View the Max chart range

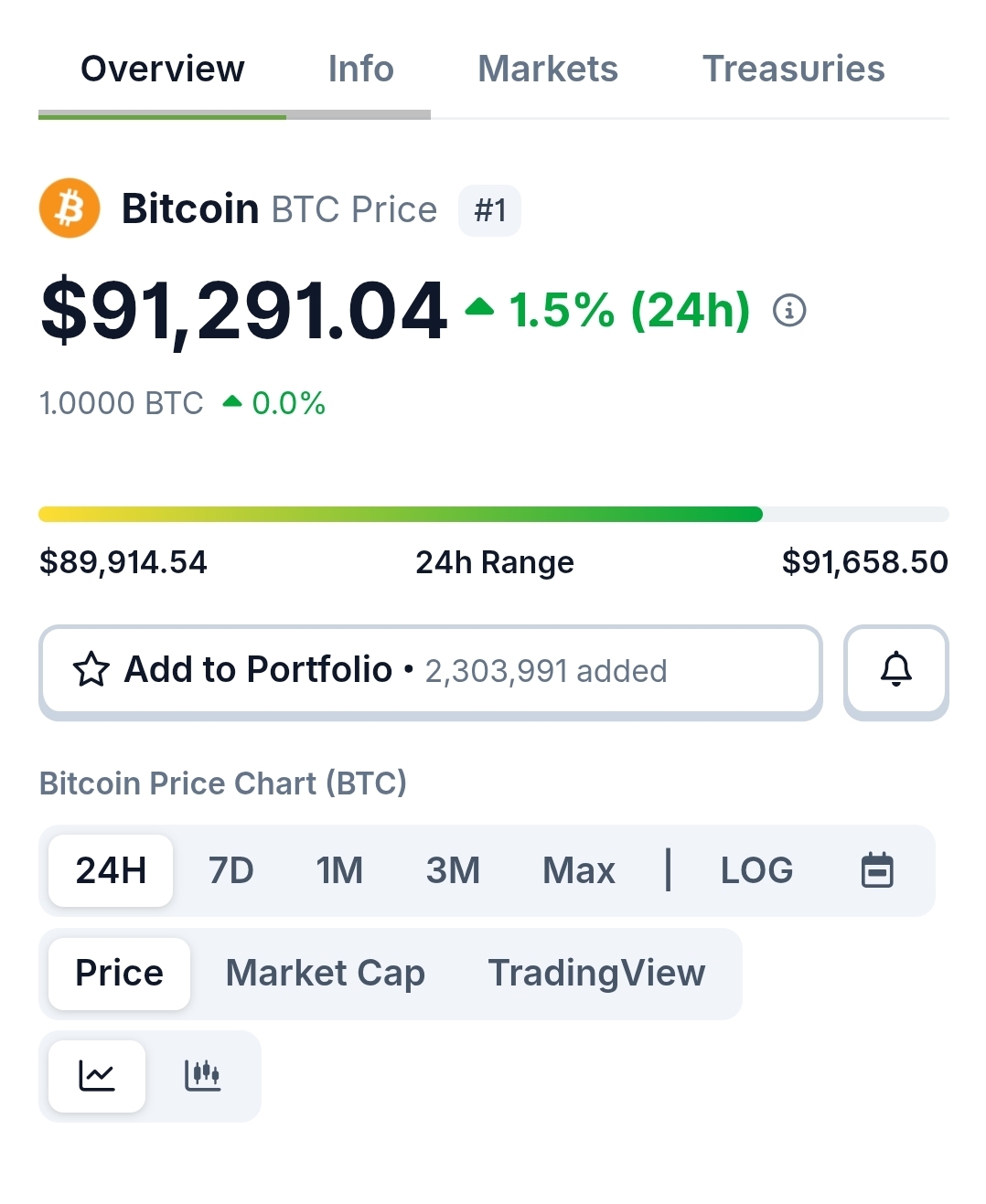pos(578,870)
